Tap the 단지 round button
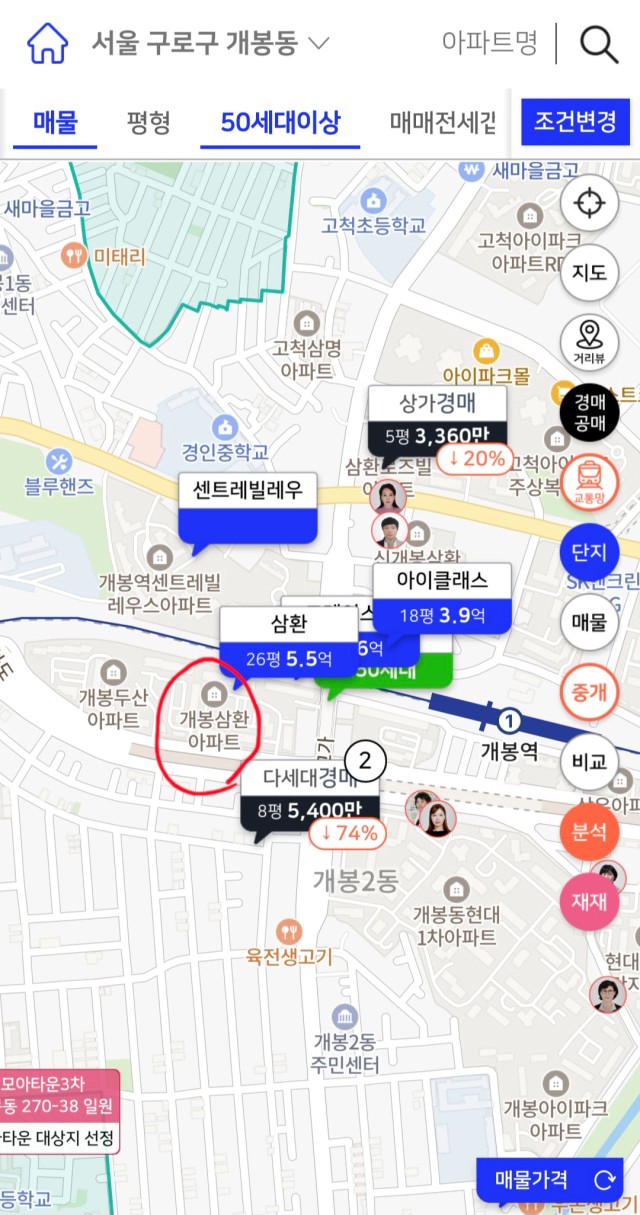 pyautogui.click(x=589, y=552)
